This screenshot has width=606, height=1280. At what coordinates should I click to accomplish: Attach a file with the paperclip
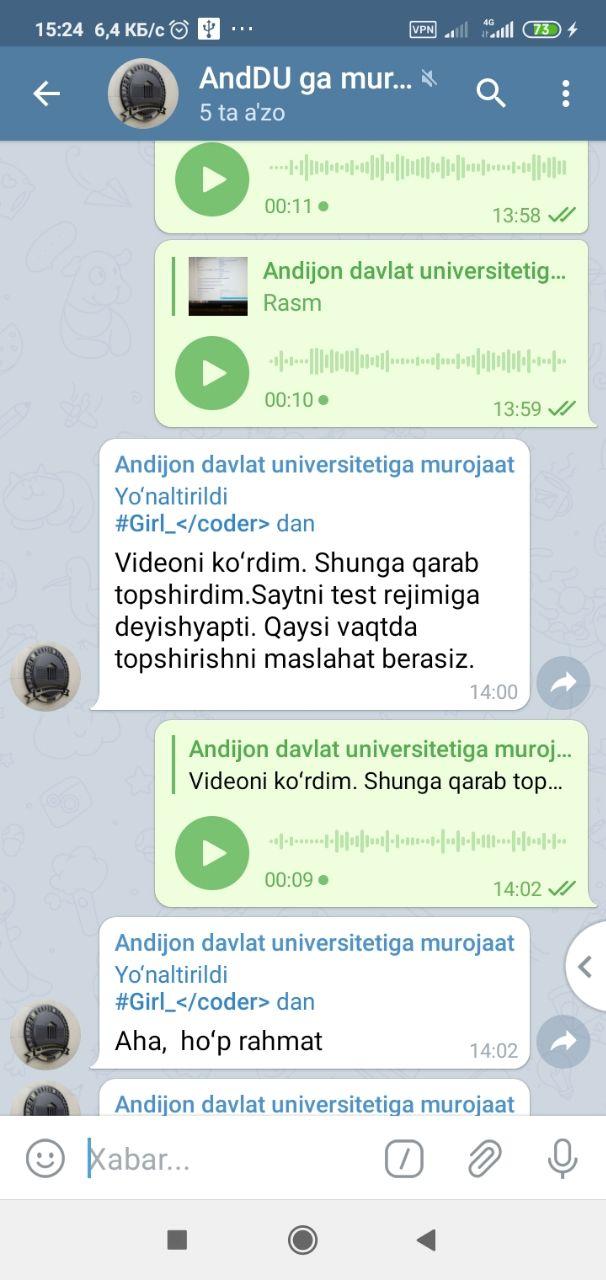[484, 1159]
